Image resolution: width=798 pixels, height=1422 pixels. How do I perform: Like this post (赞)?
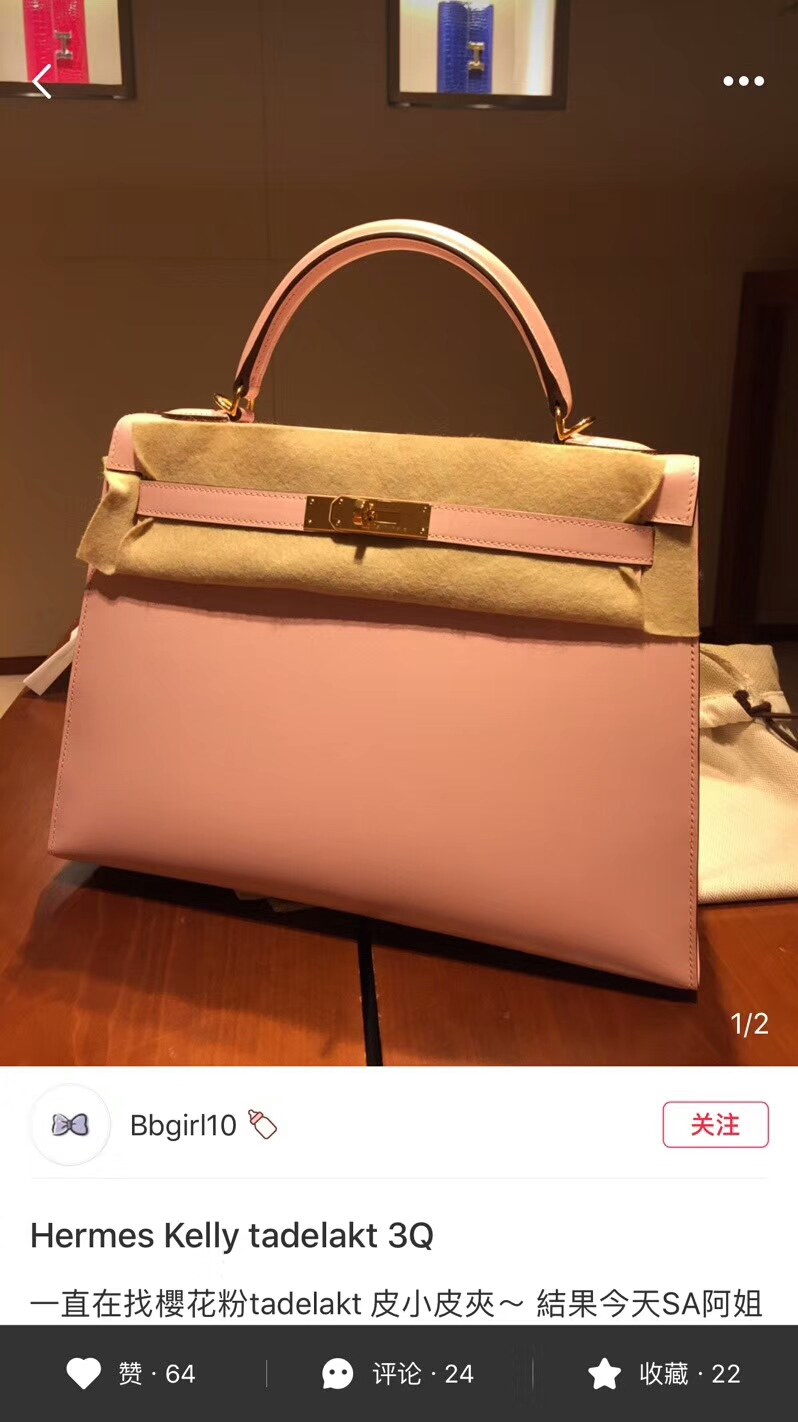tap(131, 1374)
